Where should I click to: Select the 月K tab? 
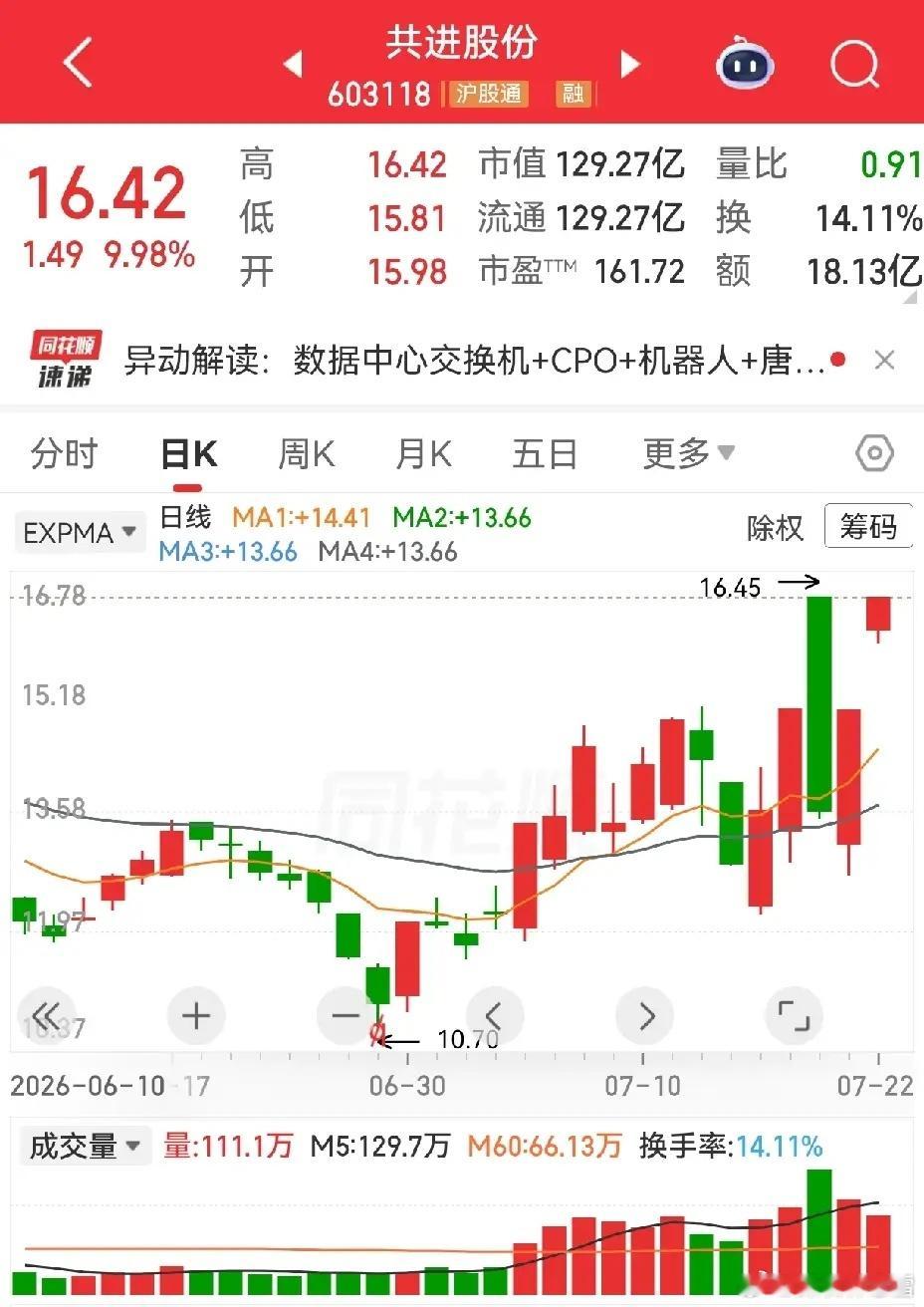423,454
